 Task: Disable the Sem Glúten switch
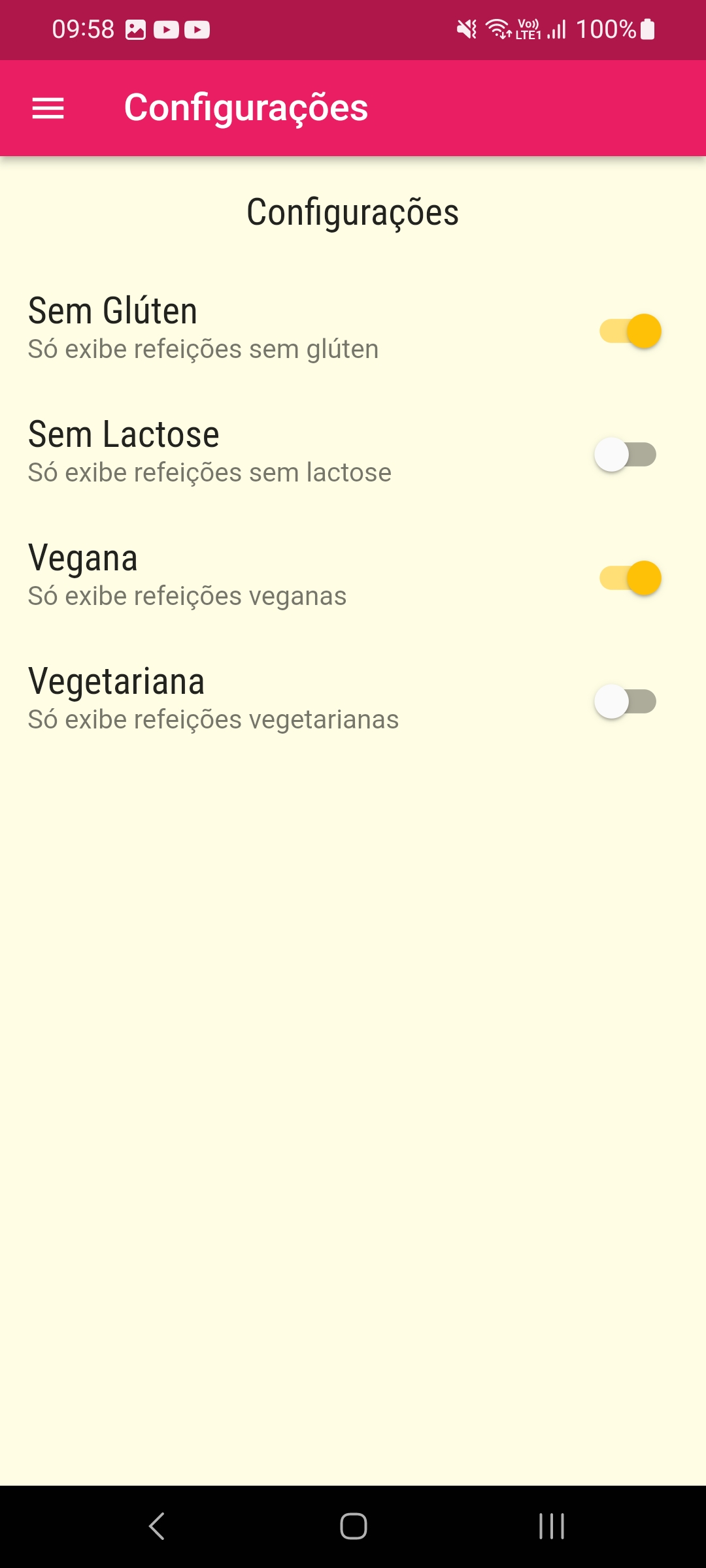click(x=630, y=331)
